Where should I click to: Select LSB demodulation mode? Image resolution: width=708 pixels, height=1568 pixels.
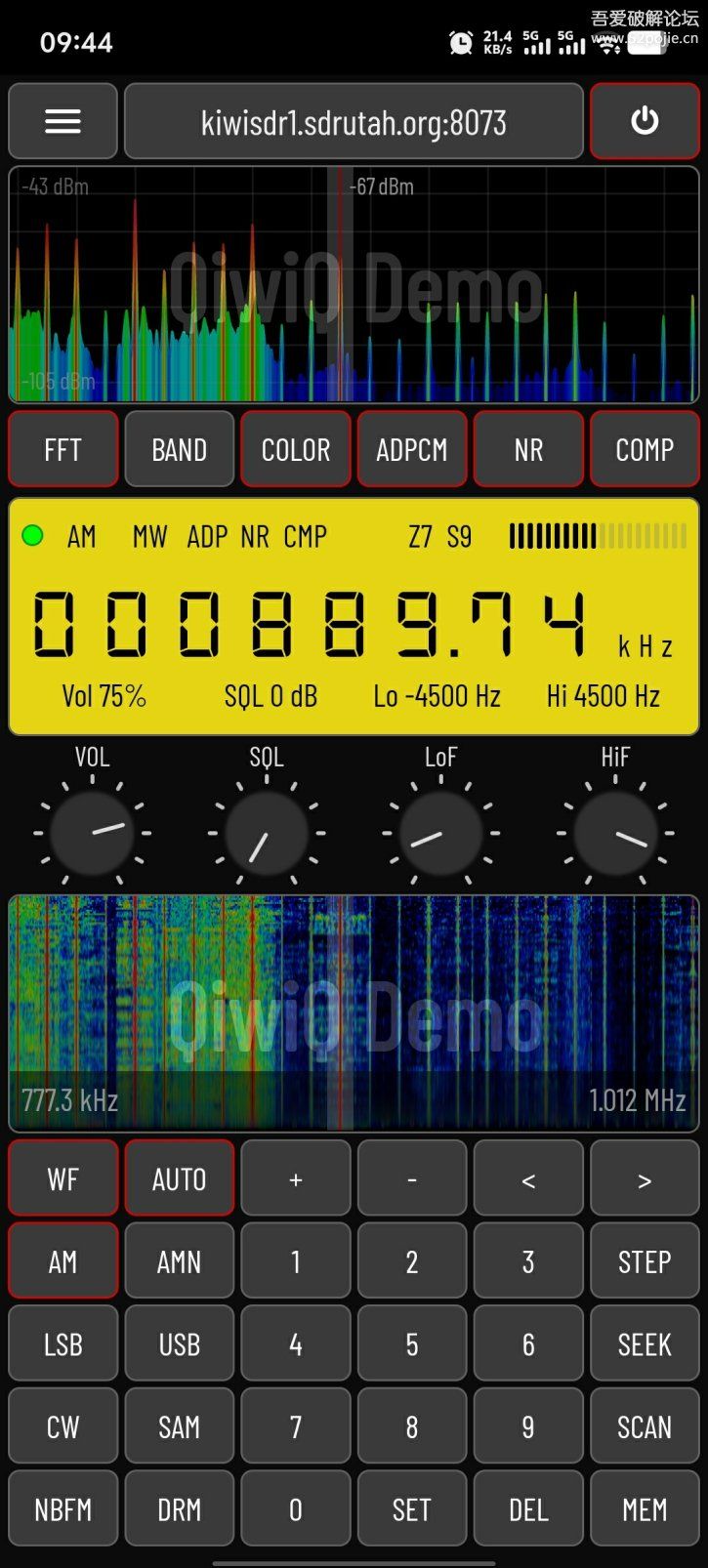pyautogui.click(x=62, y=1344)
